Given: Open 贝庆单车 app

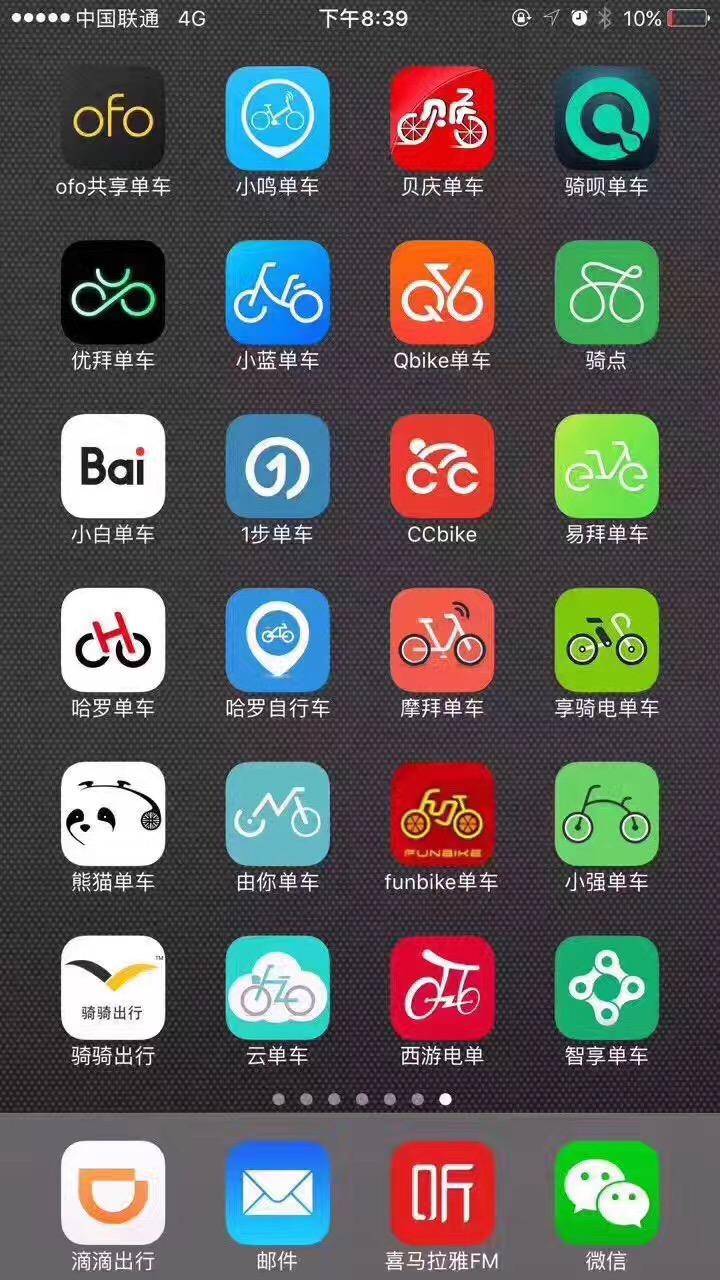Looking at the screenshot, I should click(442, 118).
